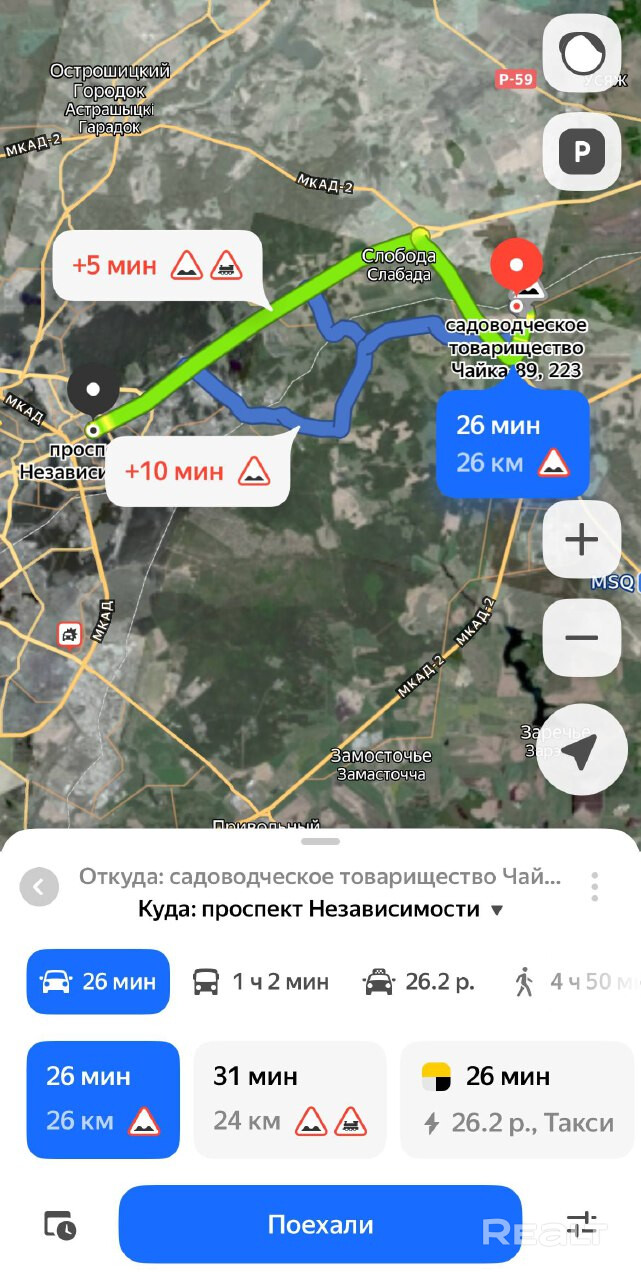
Task: Go back using the arrow by Откуда
Action: (x=39, y=886)
